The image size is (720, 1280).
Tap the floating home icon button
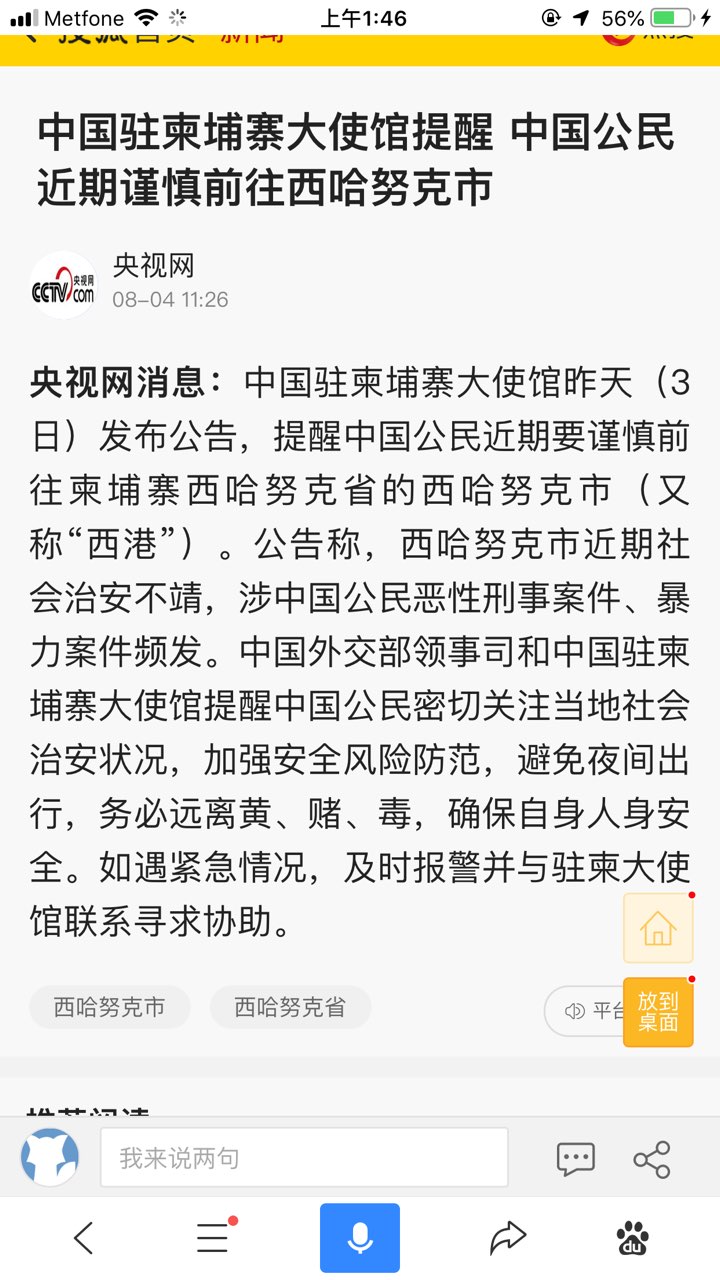point(658,929)
